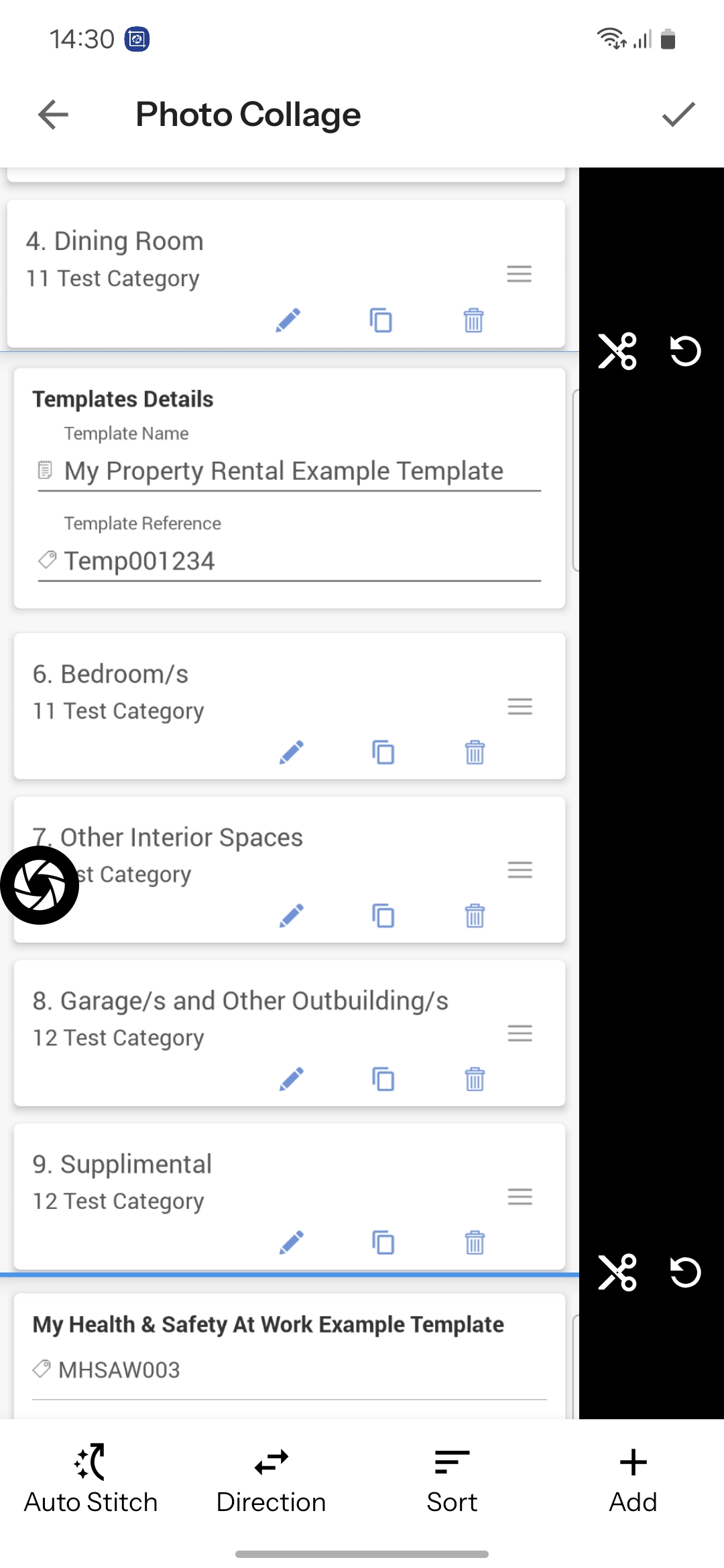The width and height of the screenshot is (724, 1568).
Task: Tap the scissors icon beside the Dining Room seam
Action: pos(617,351)
